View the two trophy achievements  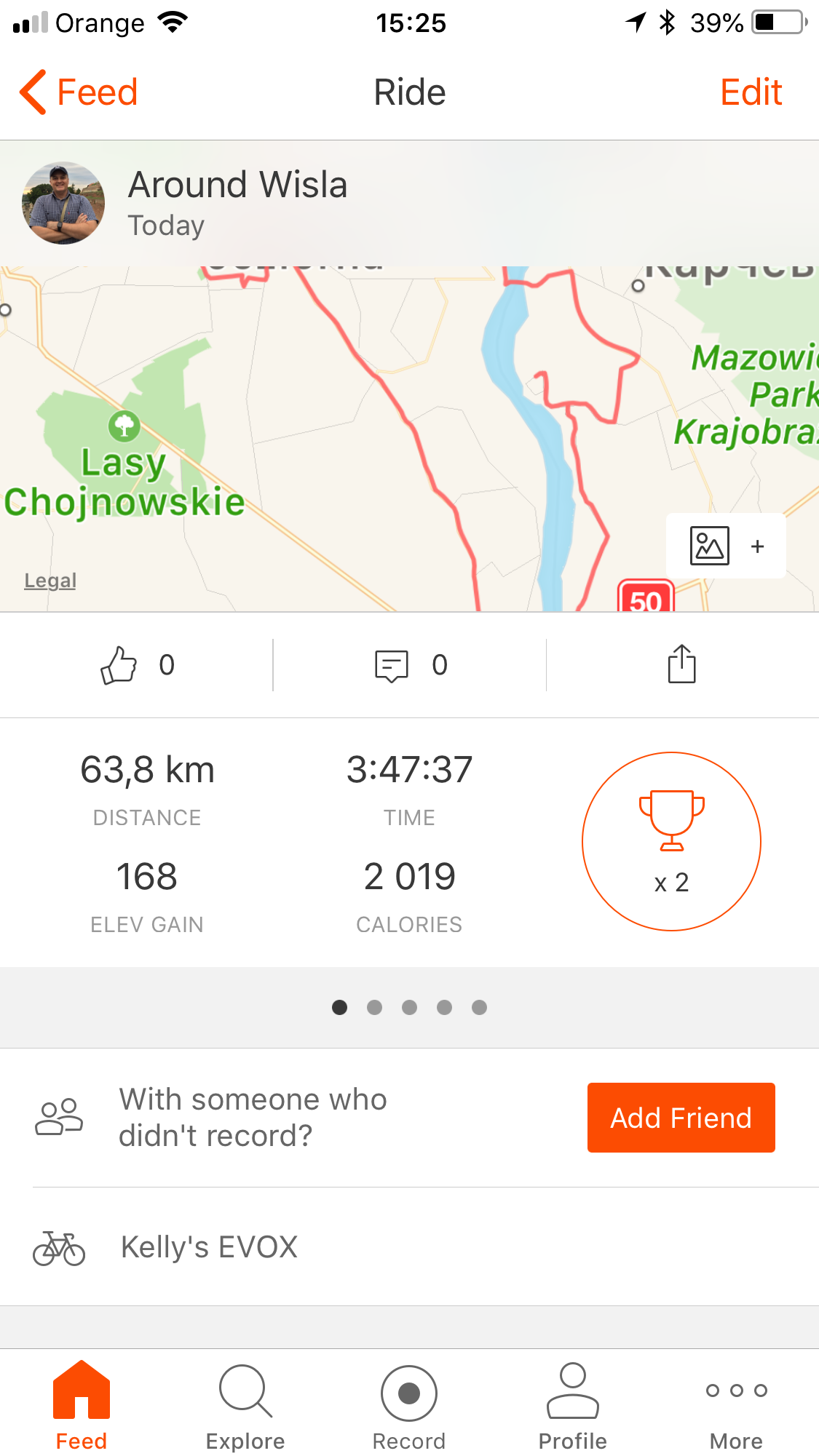(671, 841)
